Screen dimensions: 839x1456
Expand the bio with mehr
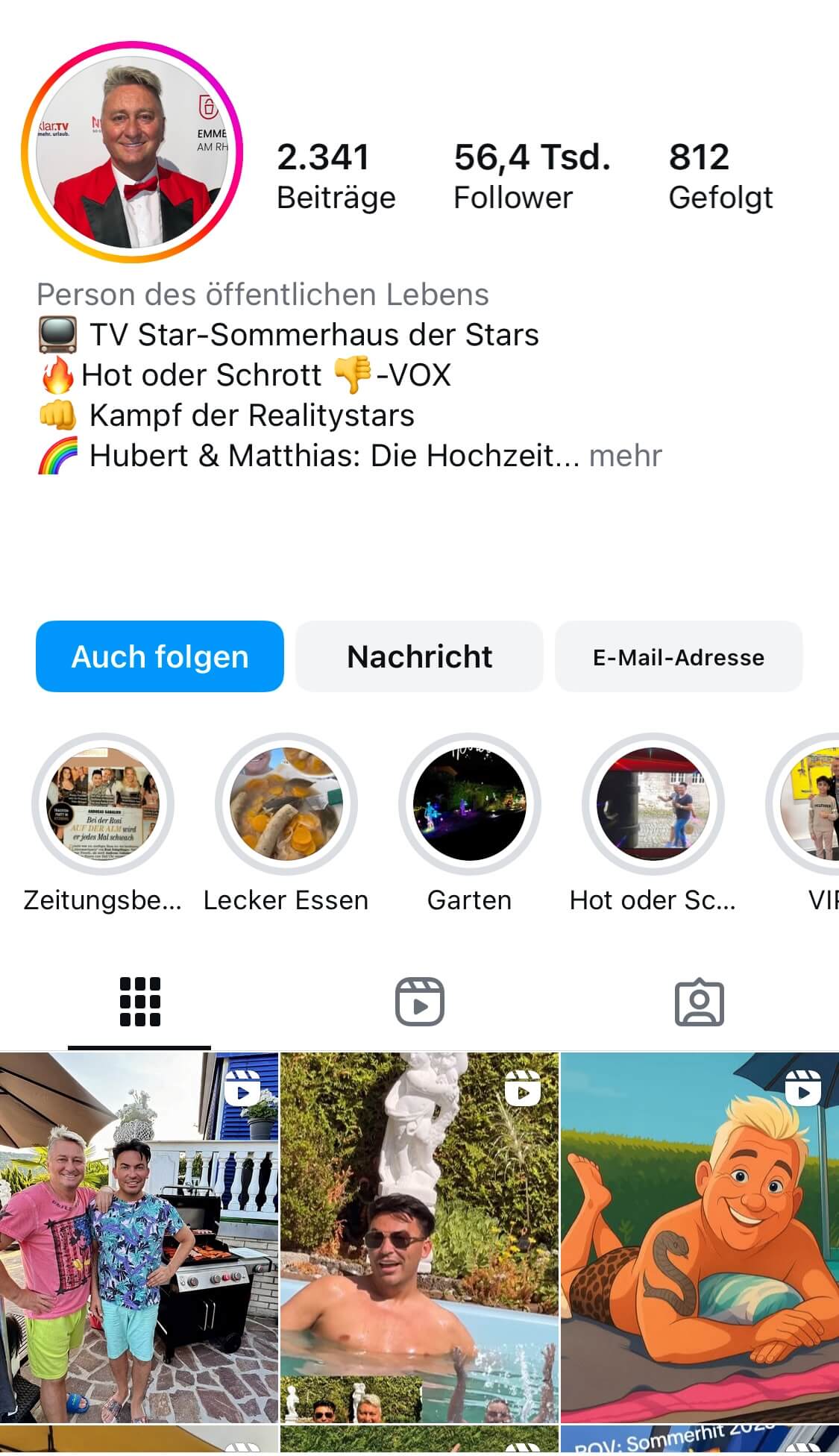tap(625, 456)
